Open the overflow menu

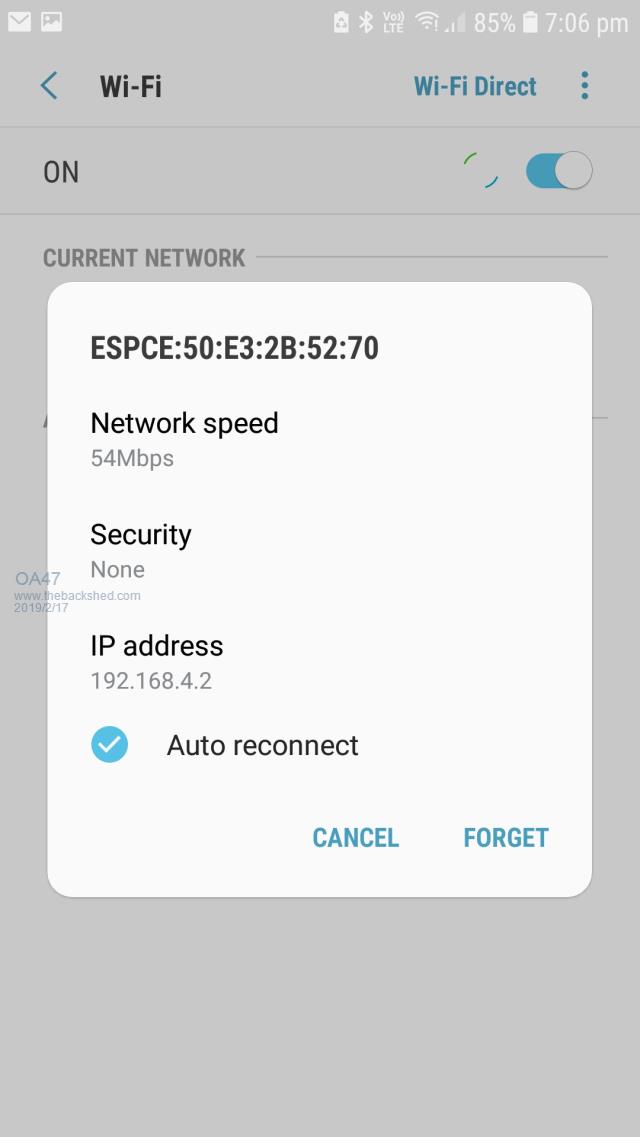[x=585, y=86]
